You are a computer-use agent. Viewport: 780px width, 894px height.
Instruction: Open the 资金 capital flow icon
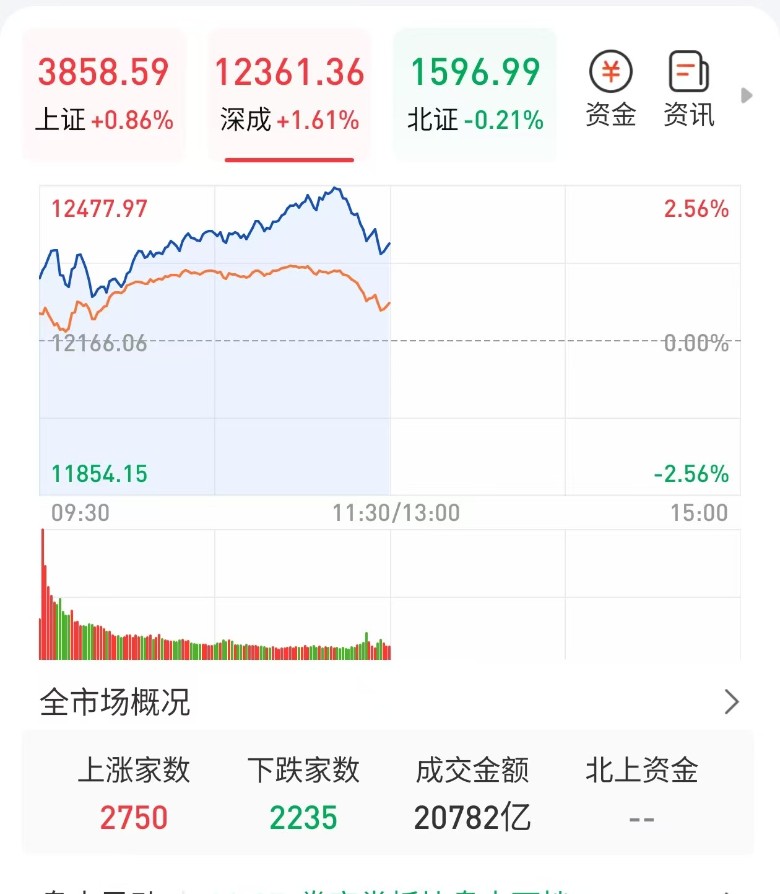(x=611, y=90)
